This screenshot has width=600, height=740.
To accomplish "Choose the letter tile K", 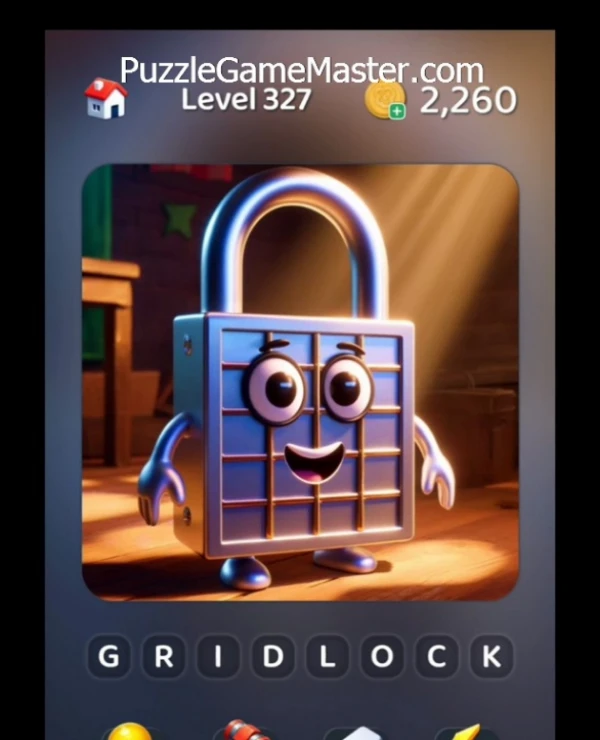I will [x=491, y=657].
